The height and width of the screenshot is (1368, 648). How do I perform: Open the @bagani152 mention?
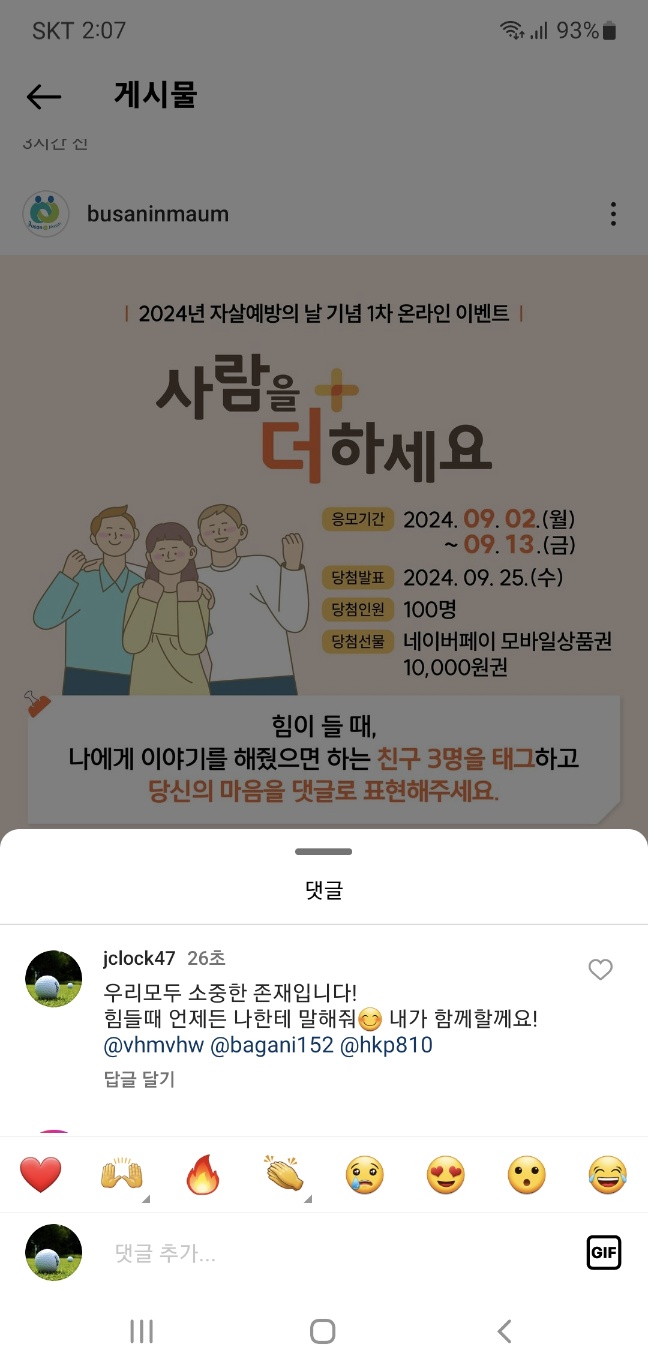[x=271, y=1046]
